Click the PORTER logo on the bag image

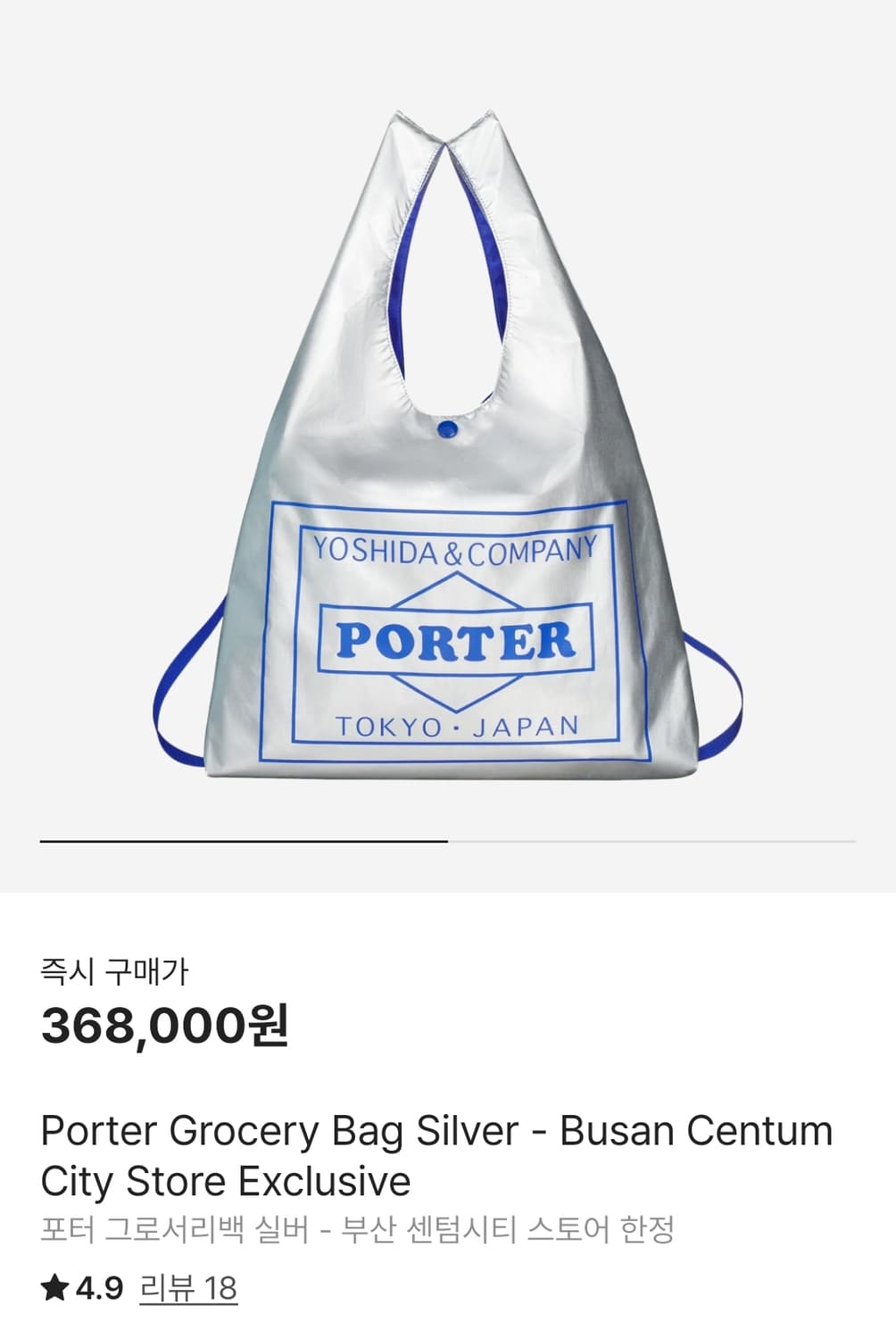tap(456, 639)
